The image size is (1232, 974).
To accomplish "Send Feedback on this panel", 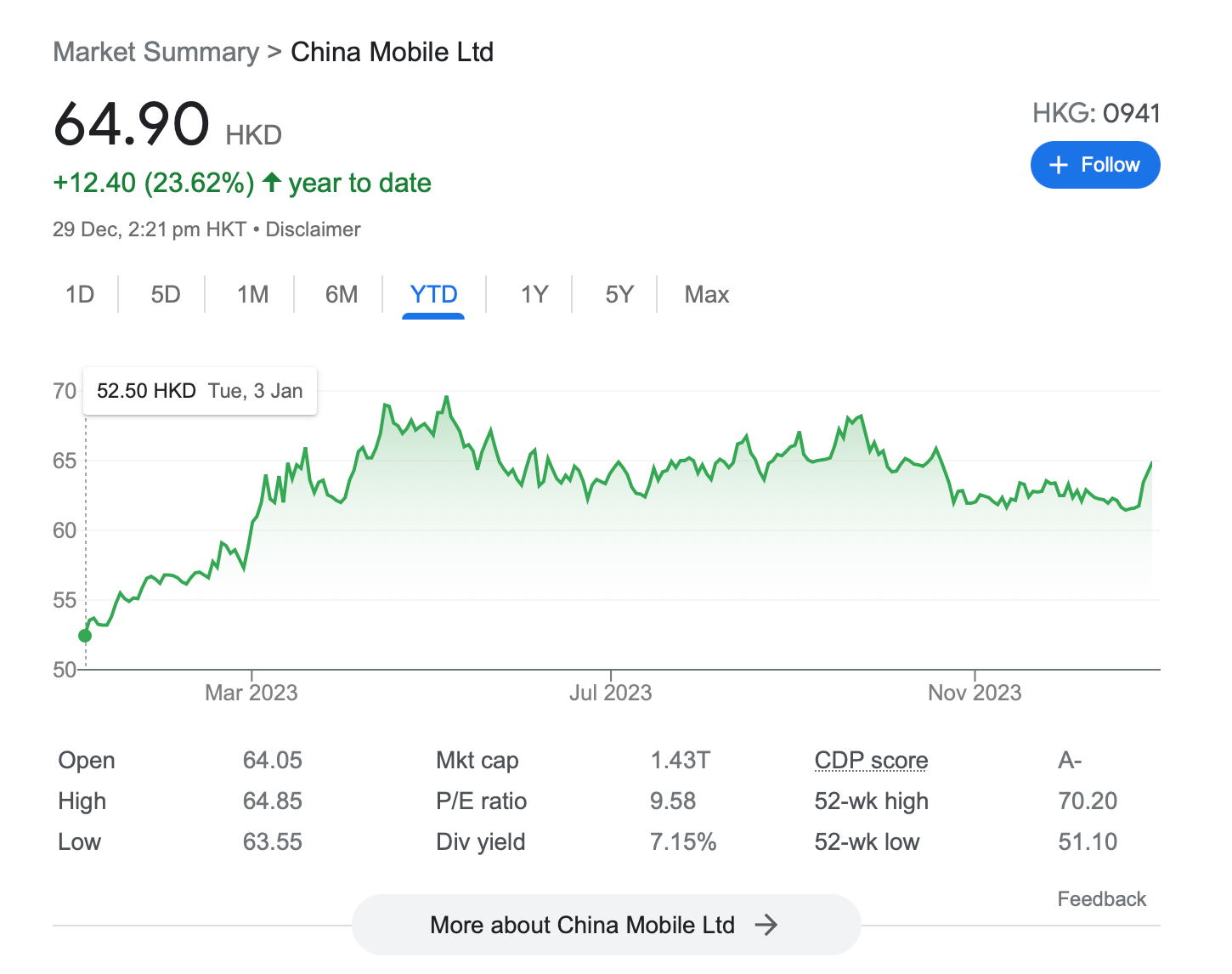I will point(1101,898).
